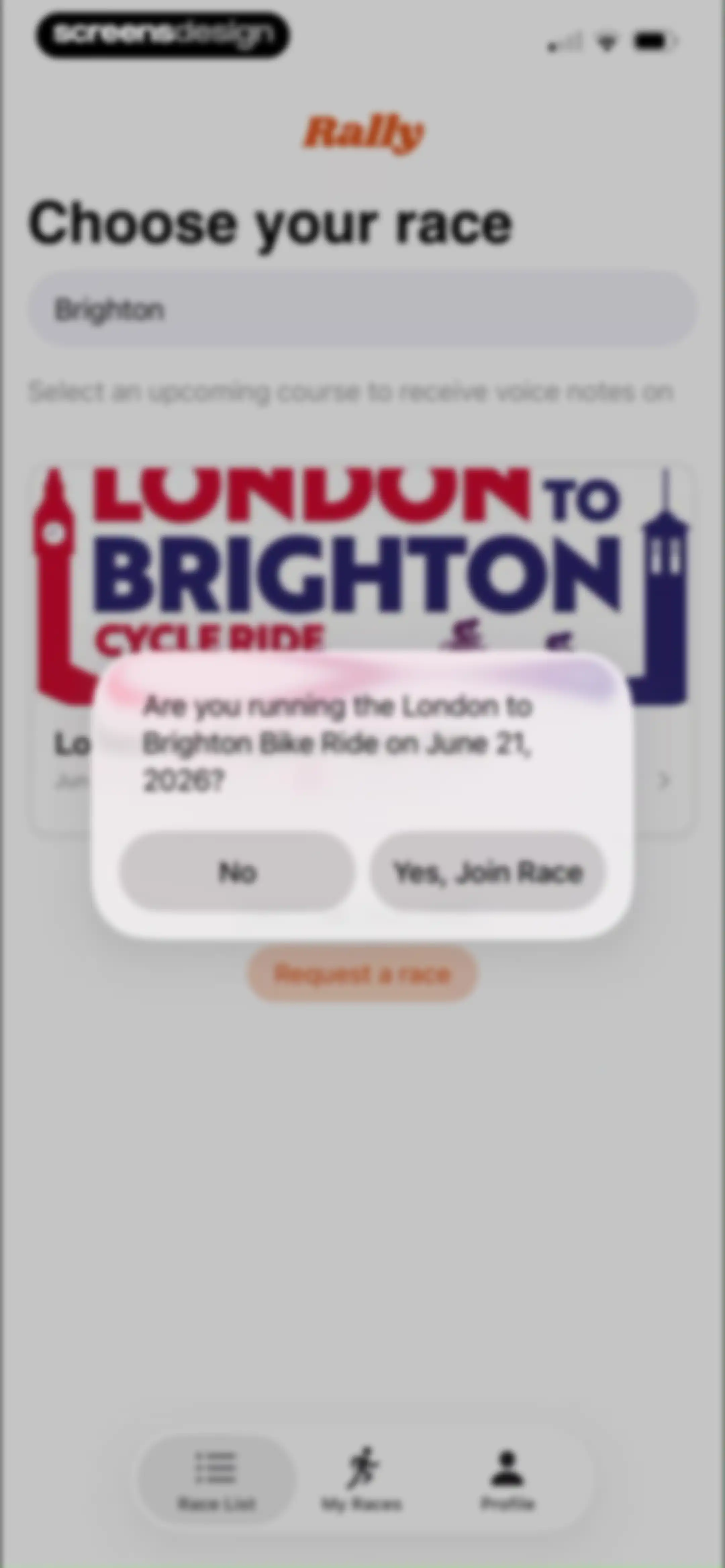Viewport: 725px width, 1568px height.
Task: Confirm with Yes, Join Race
Action: pos(488,872)
